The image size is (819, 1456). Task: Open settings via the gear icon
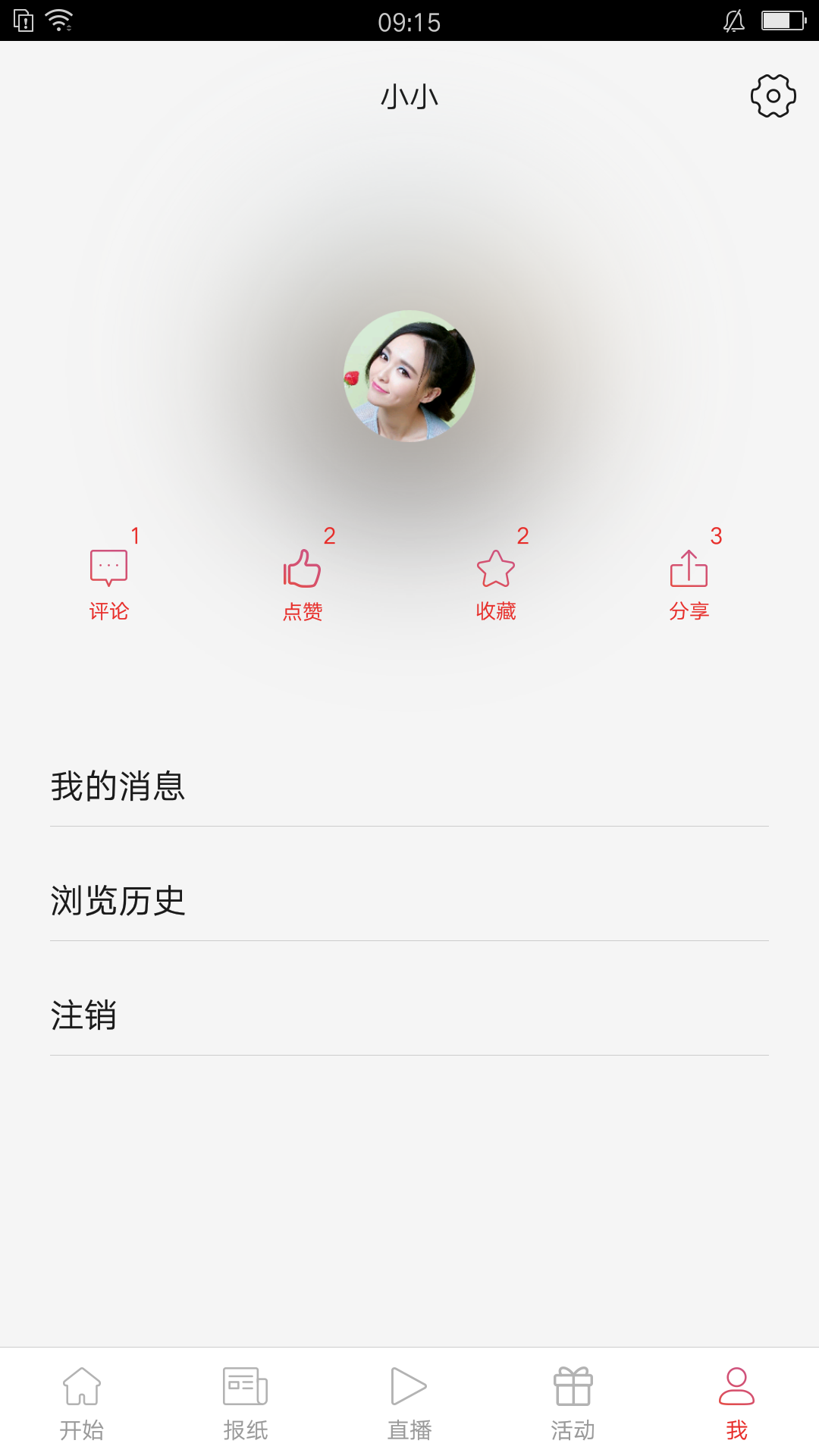click(x=773, y=96)
